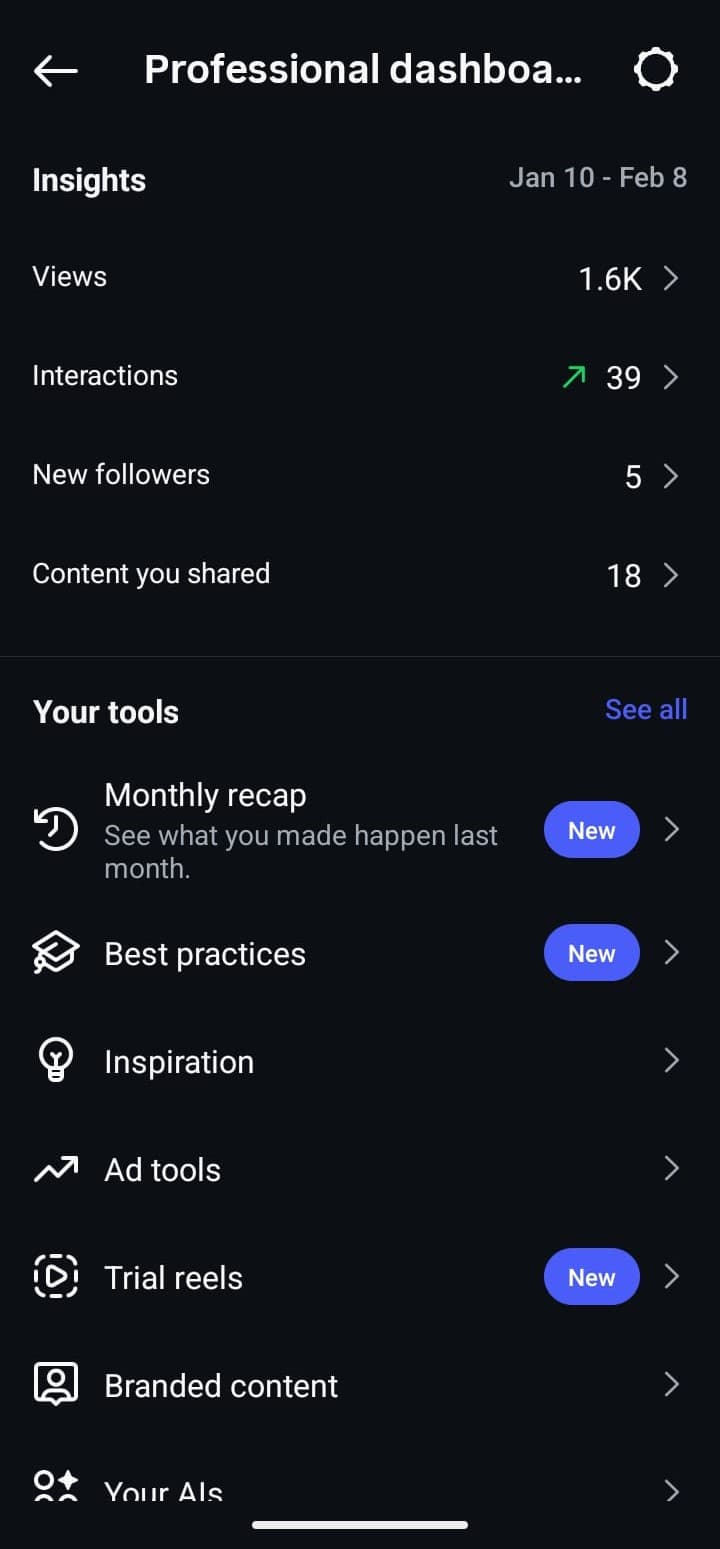Open dashboard settings gear icon
Screen dimensions: 720x1549
point(656,70)
